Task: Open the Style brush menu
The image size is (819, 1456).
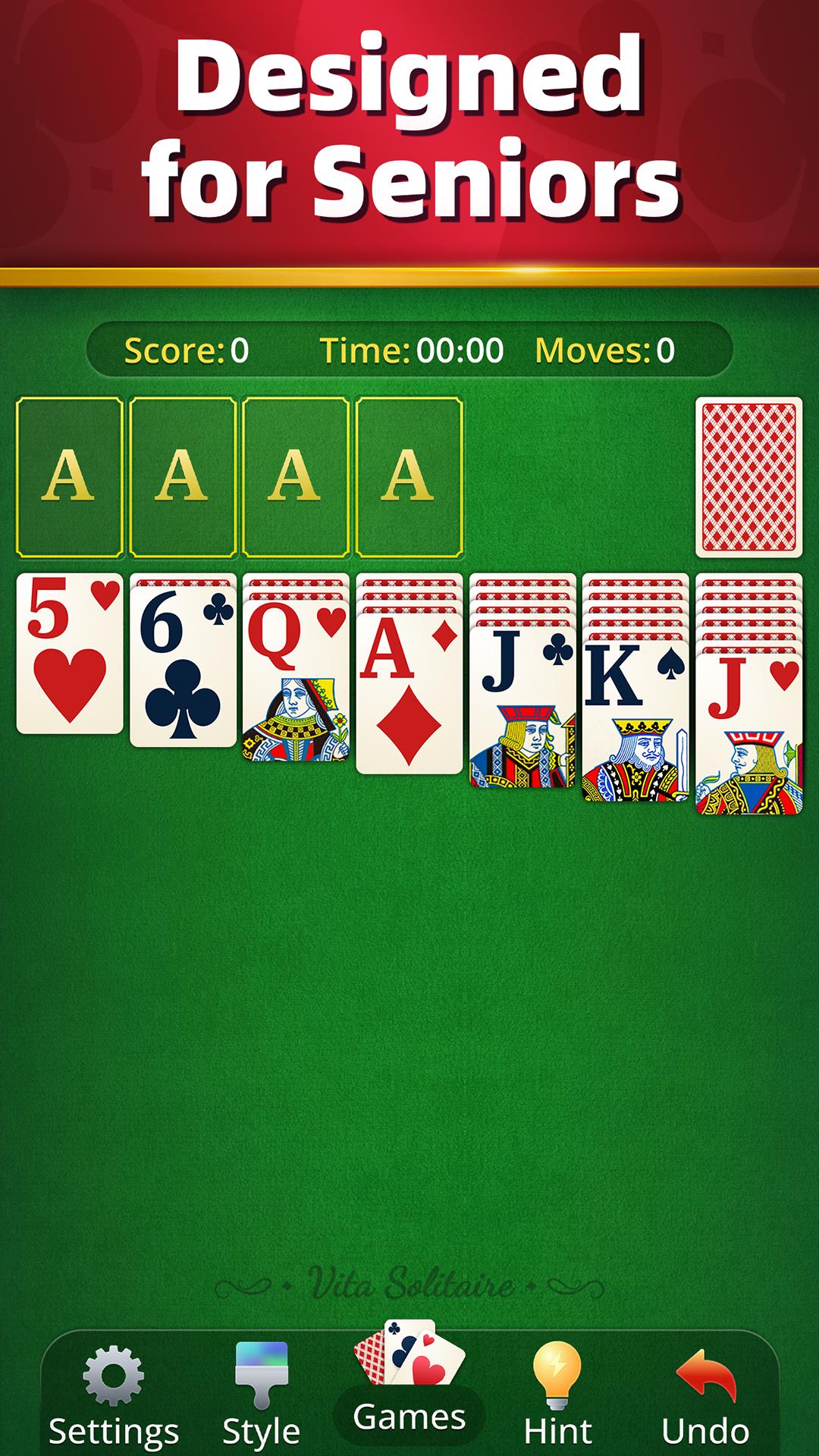Action: point(261,1397)
